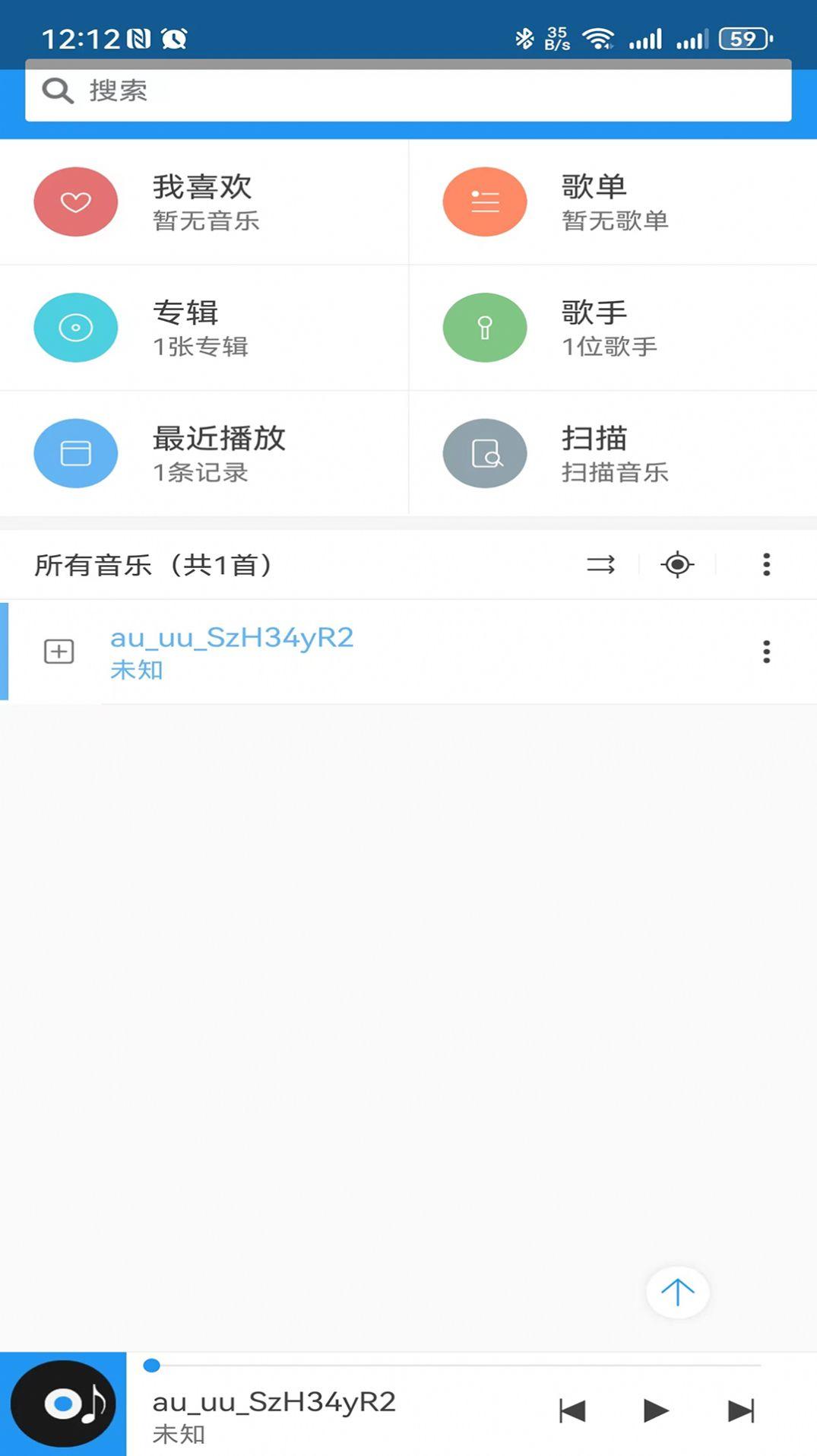The image size is (817, 1456).
Task: Open options menu for au_uu_SzH34yR2 song
Action: click(x=766, y=652)
